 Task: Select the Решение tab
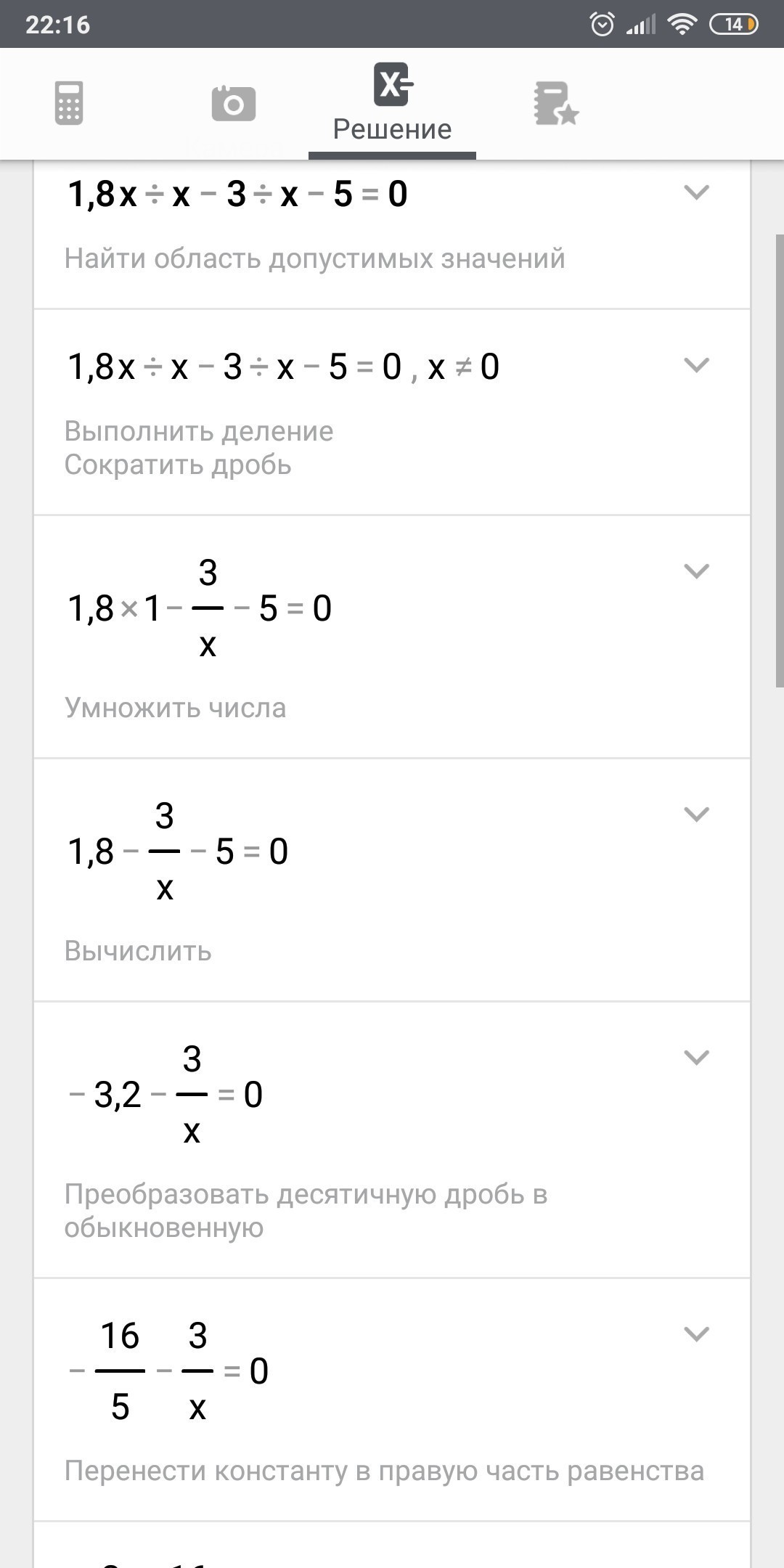[x=392, y=103]
